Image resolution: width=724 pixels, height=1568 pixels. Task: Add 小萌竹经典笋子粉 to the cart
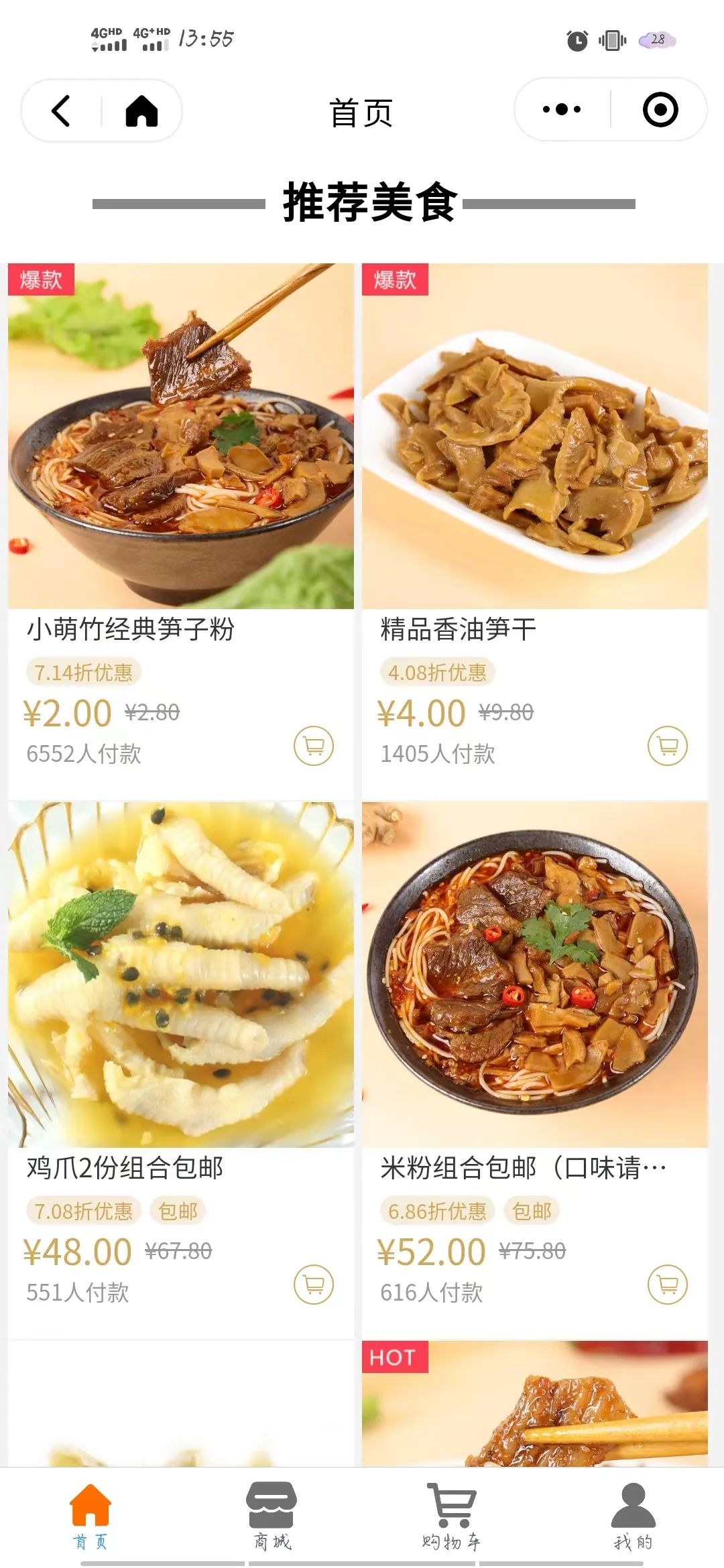[x=314, y=746]
